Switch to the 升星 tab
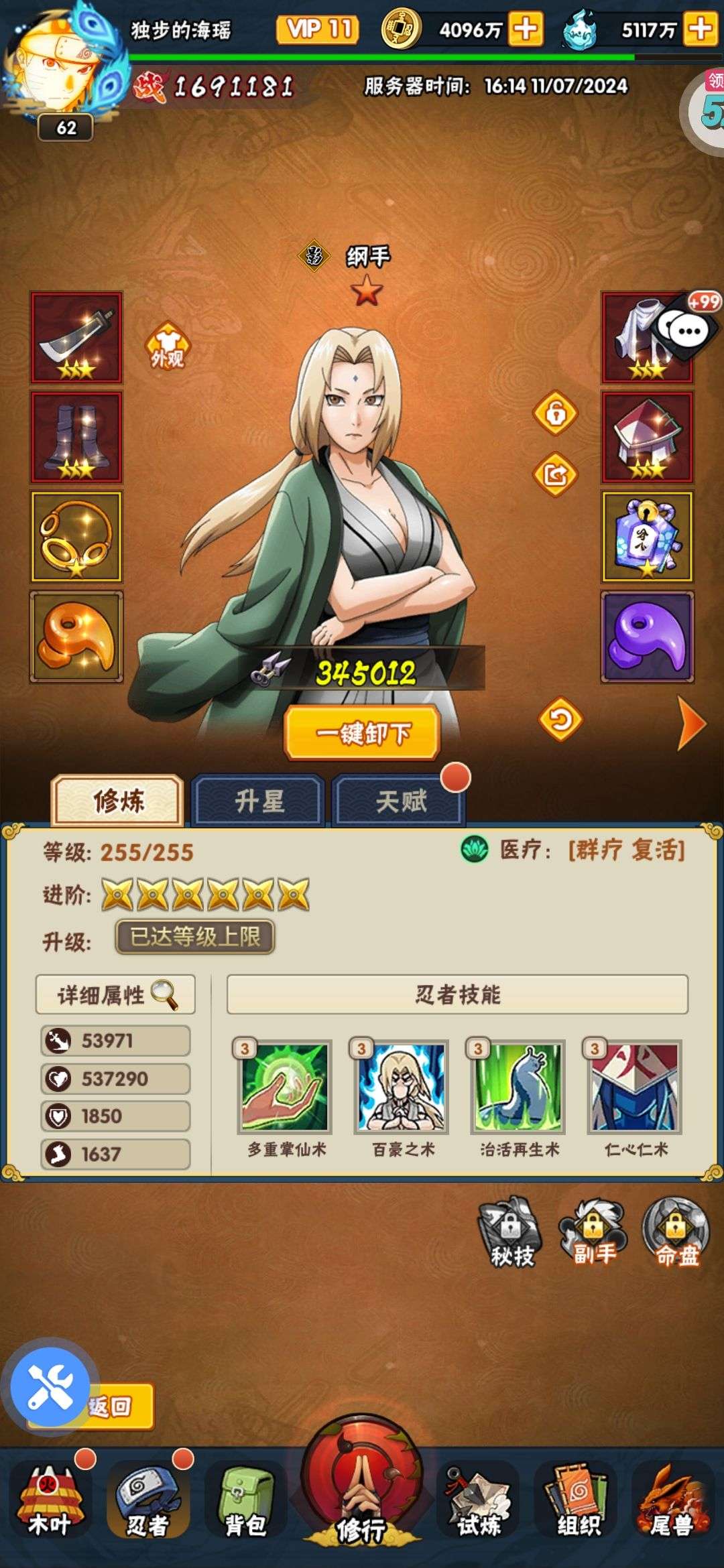Screen dimensions: 724x1568 [x=259, y=801]
